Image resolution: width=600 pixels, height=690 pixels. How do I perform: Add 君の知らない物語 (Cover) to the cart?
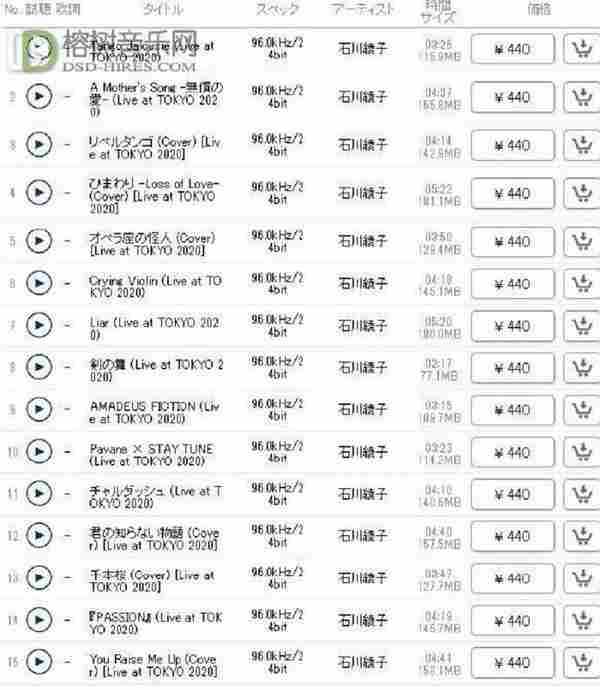(579, 537)
